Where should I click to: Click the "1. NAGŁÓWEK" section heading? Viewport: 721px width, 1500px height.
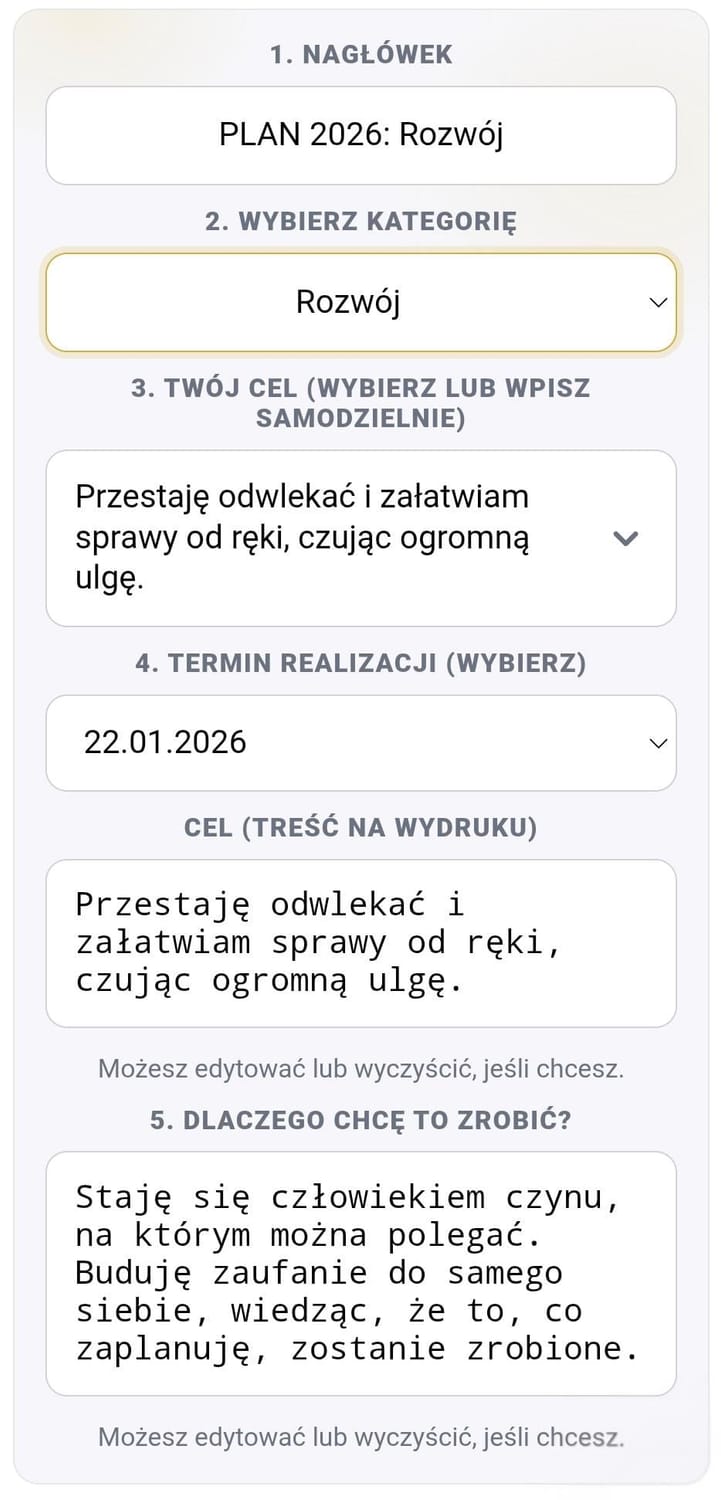[360, 55]
